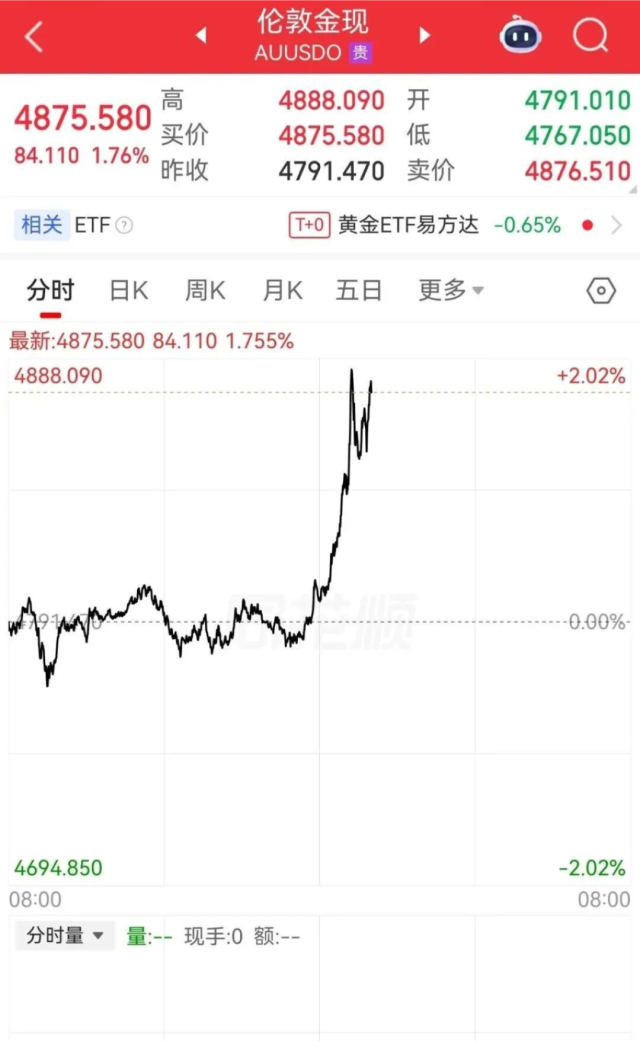
Task: Tap the help icon beside 相关 ETF
Action: [124, 226]
